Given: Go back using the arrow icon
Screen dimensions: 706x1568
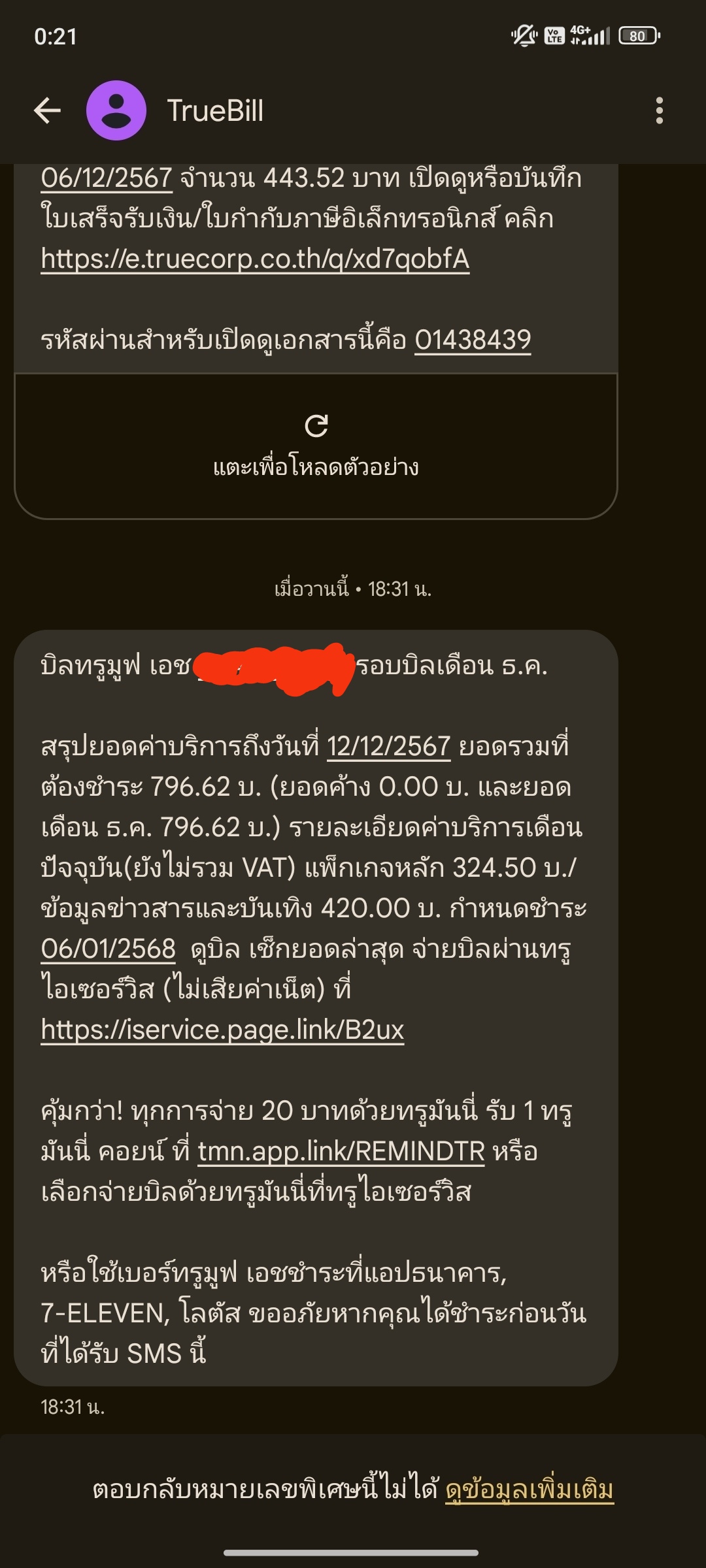Looking at the screenshot, I should click(x=47, y=110).
